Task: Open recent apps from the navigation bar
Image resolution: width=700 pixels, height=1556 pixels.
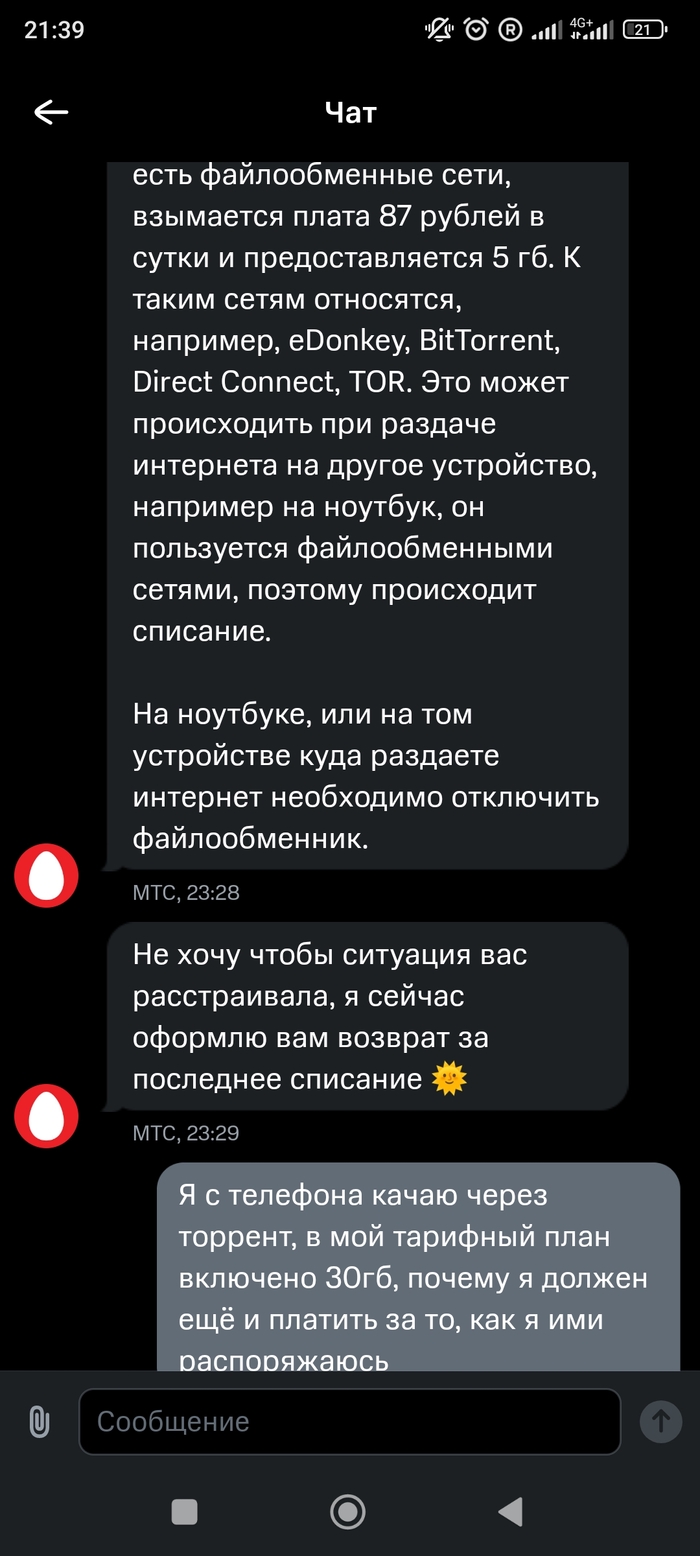Action: click(185, 1511)
